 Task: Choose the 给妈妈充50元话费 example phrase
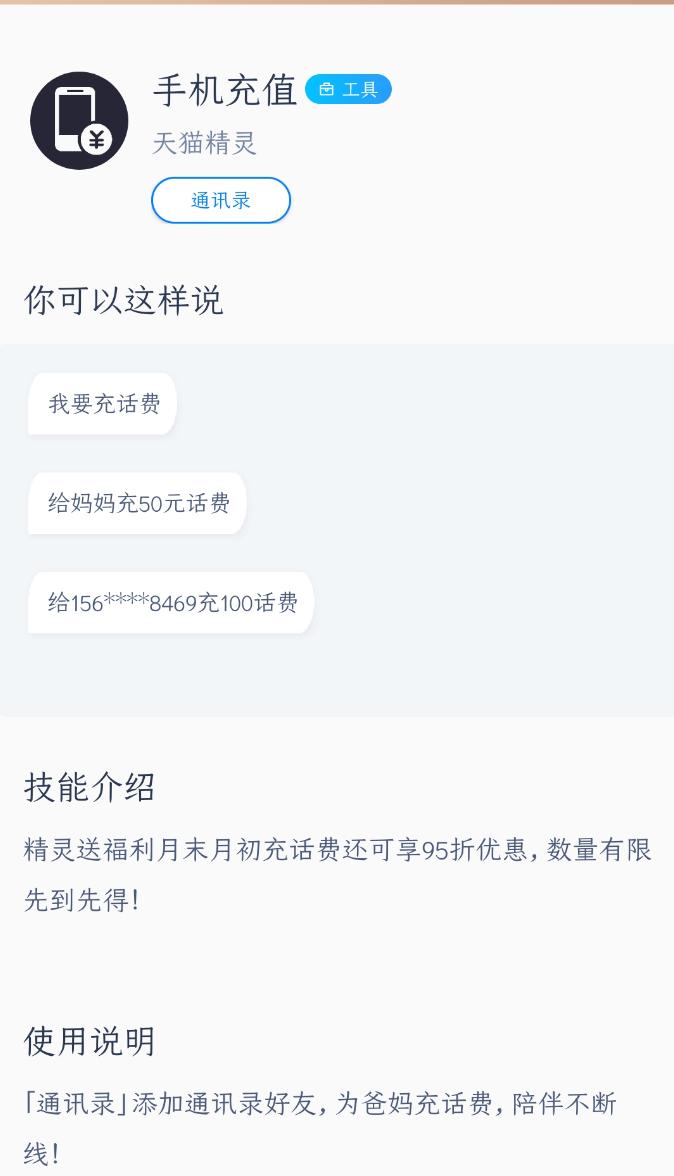point(138,503)
